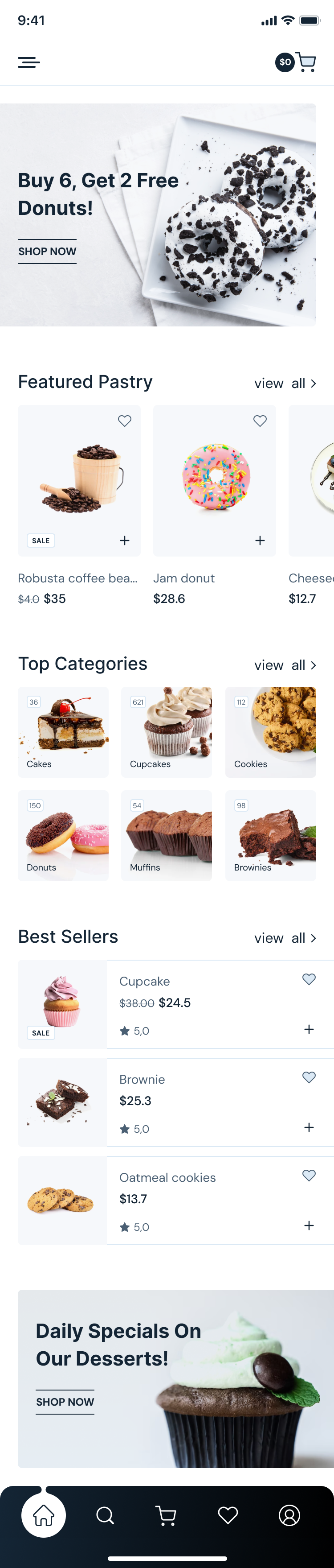334x1568 pixels.
Task: View all Featured Pastry items
Action: tap(285, 384)
